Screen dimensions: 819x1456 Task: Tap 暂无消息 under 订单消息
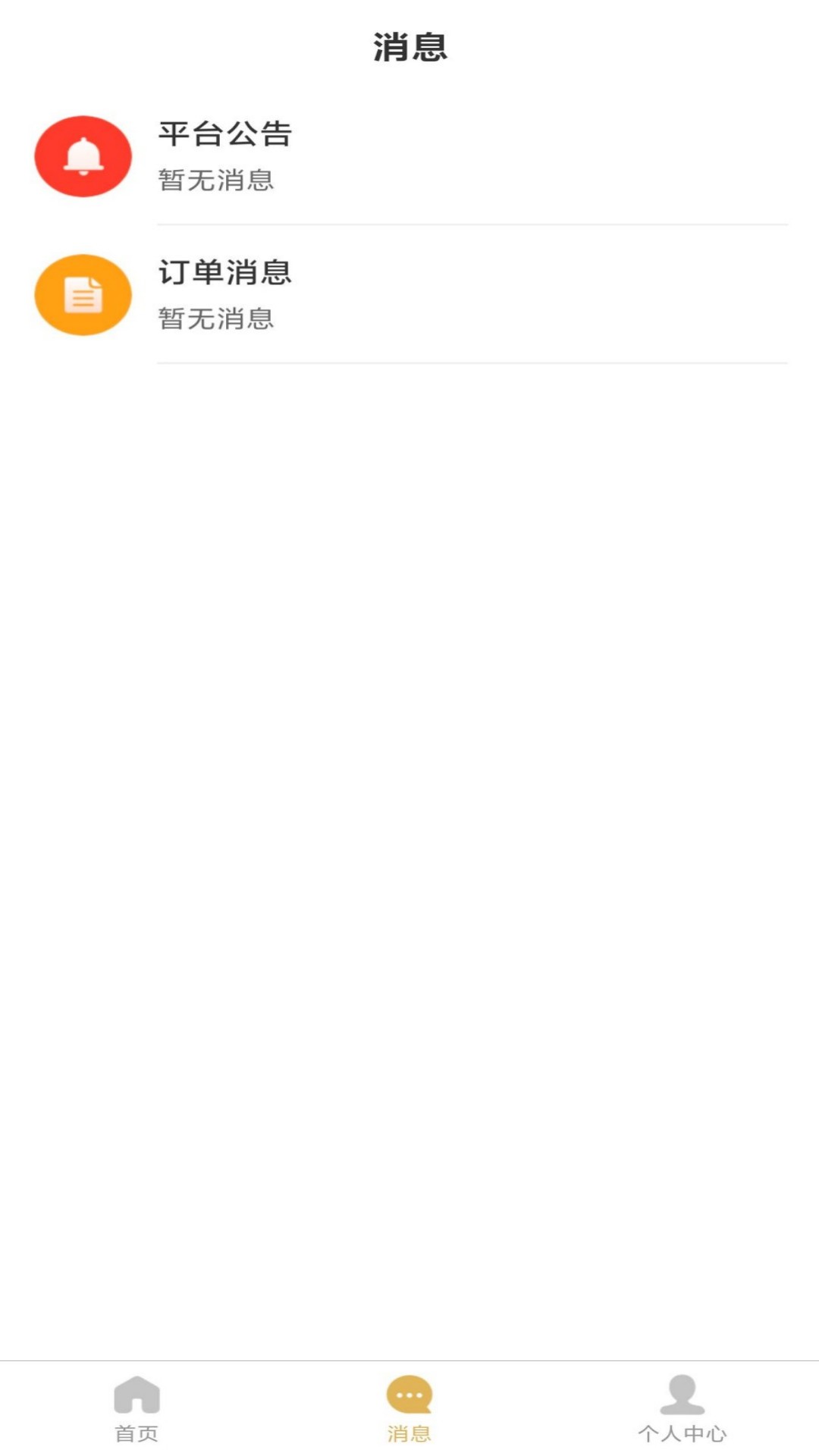[x=217, y=318]
